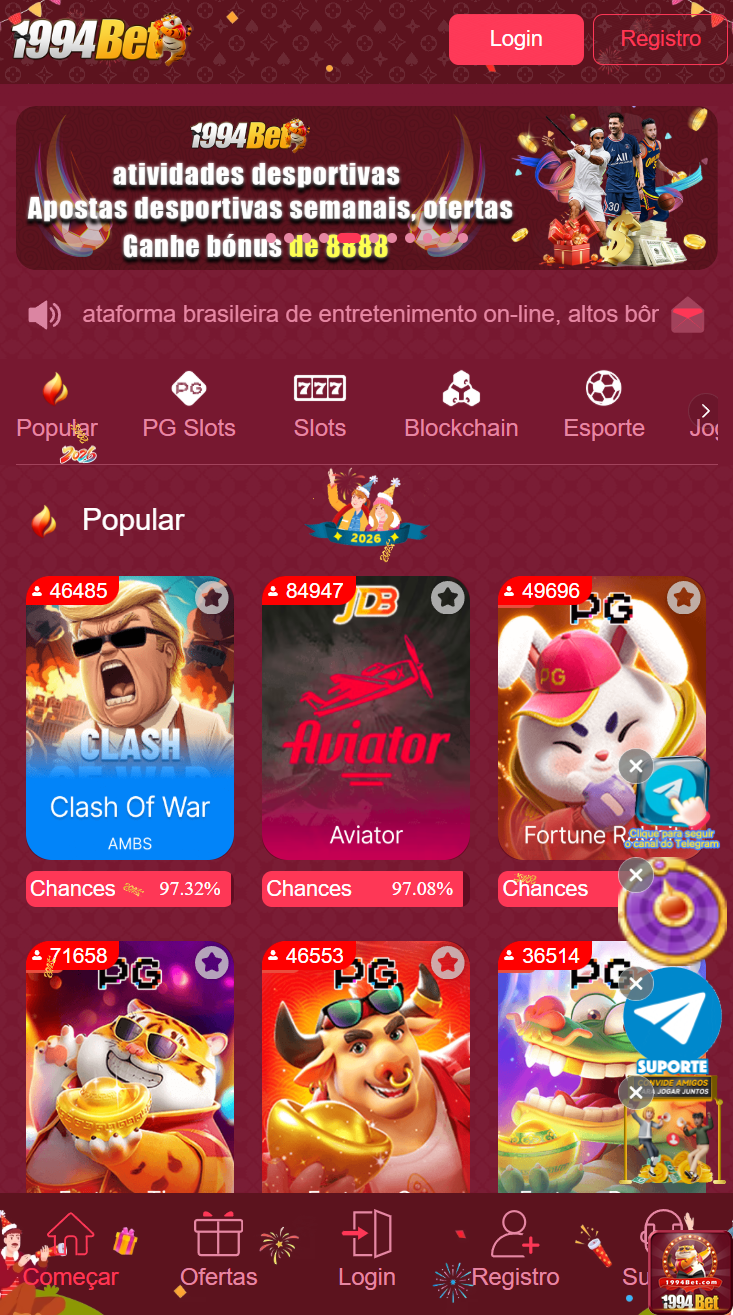Screen dimensions: 733x1315
Task: Click the red Login button
Action: (x=516, y=39)
